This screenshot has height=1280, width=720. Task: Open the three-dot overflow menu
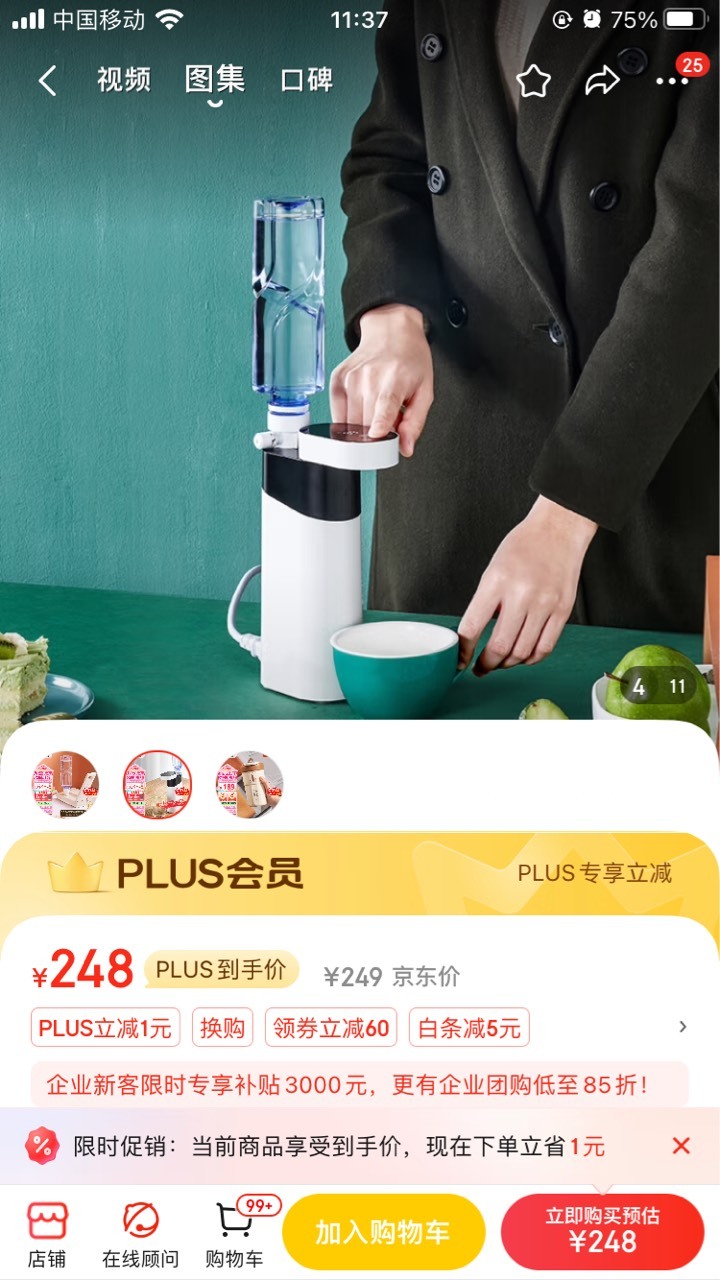pos(672,81)
